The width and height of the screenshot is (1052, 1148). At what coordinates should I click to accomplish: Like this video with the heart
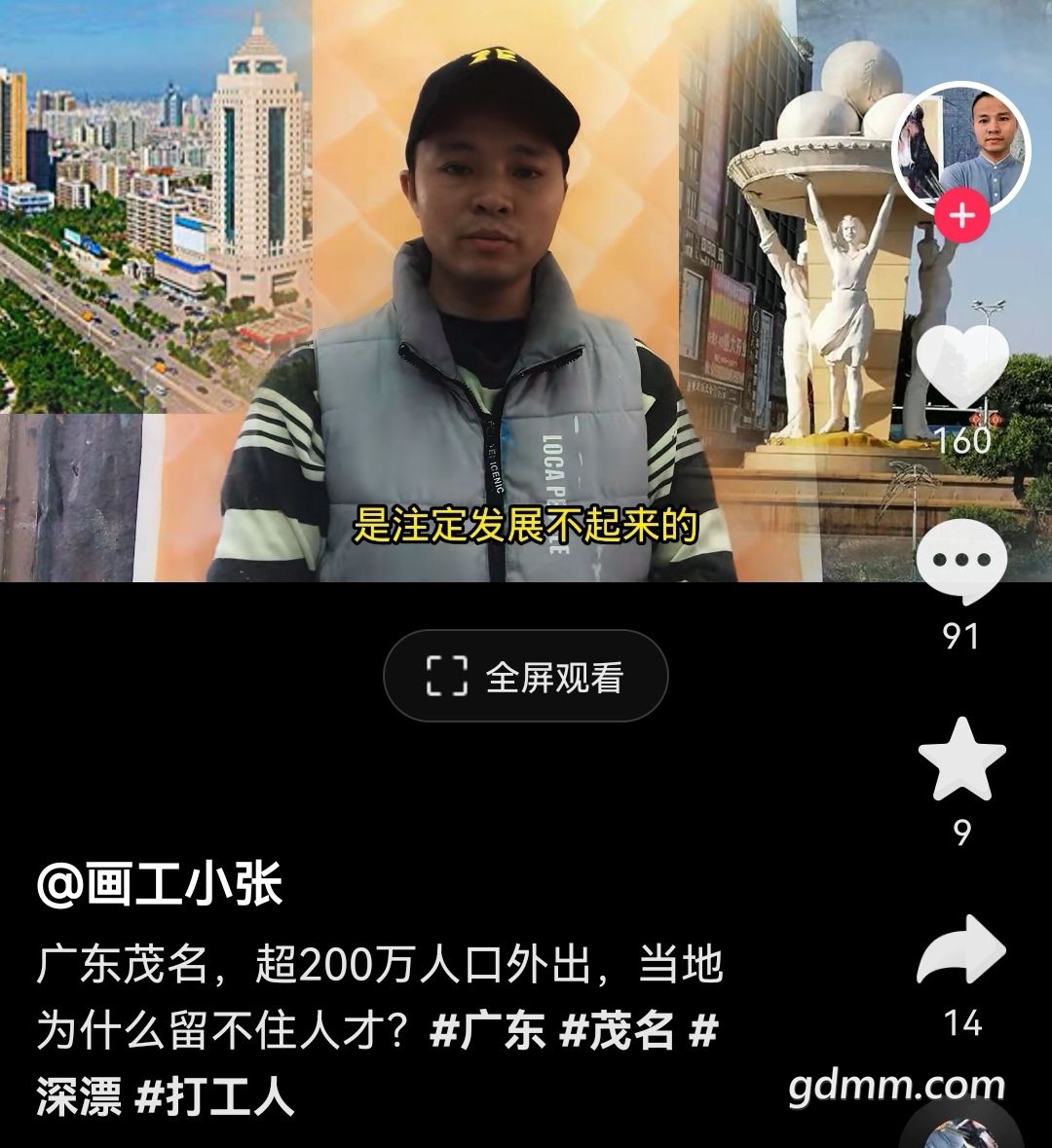click(961, 367)
